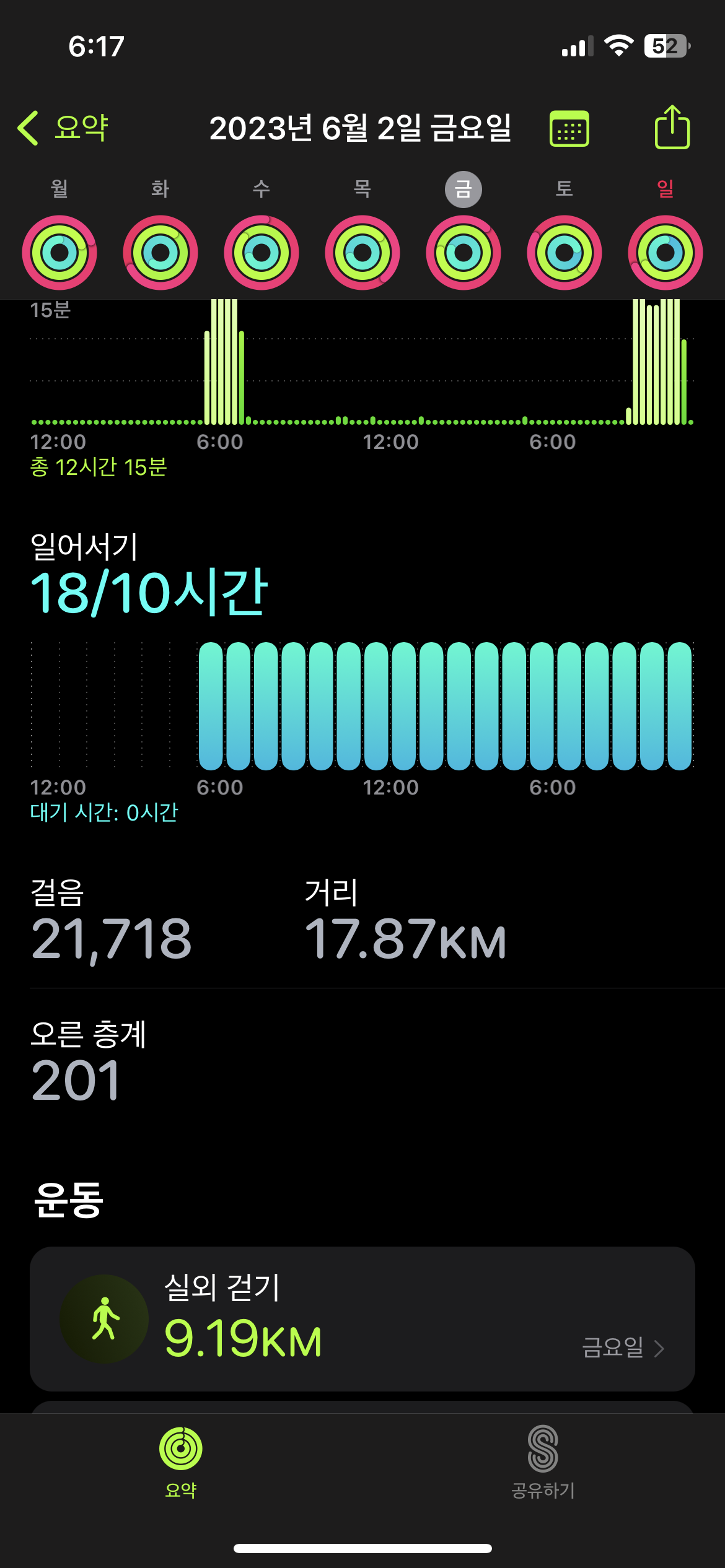Select Saturday (토) activity rings
The image size is (725, 1568).
coord(565,252)
